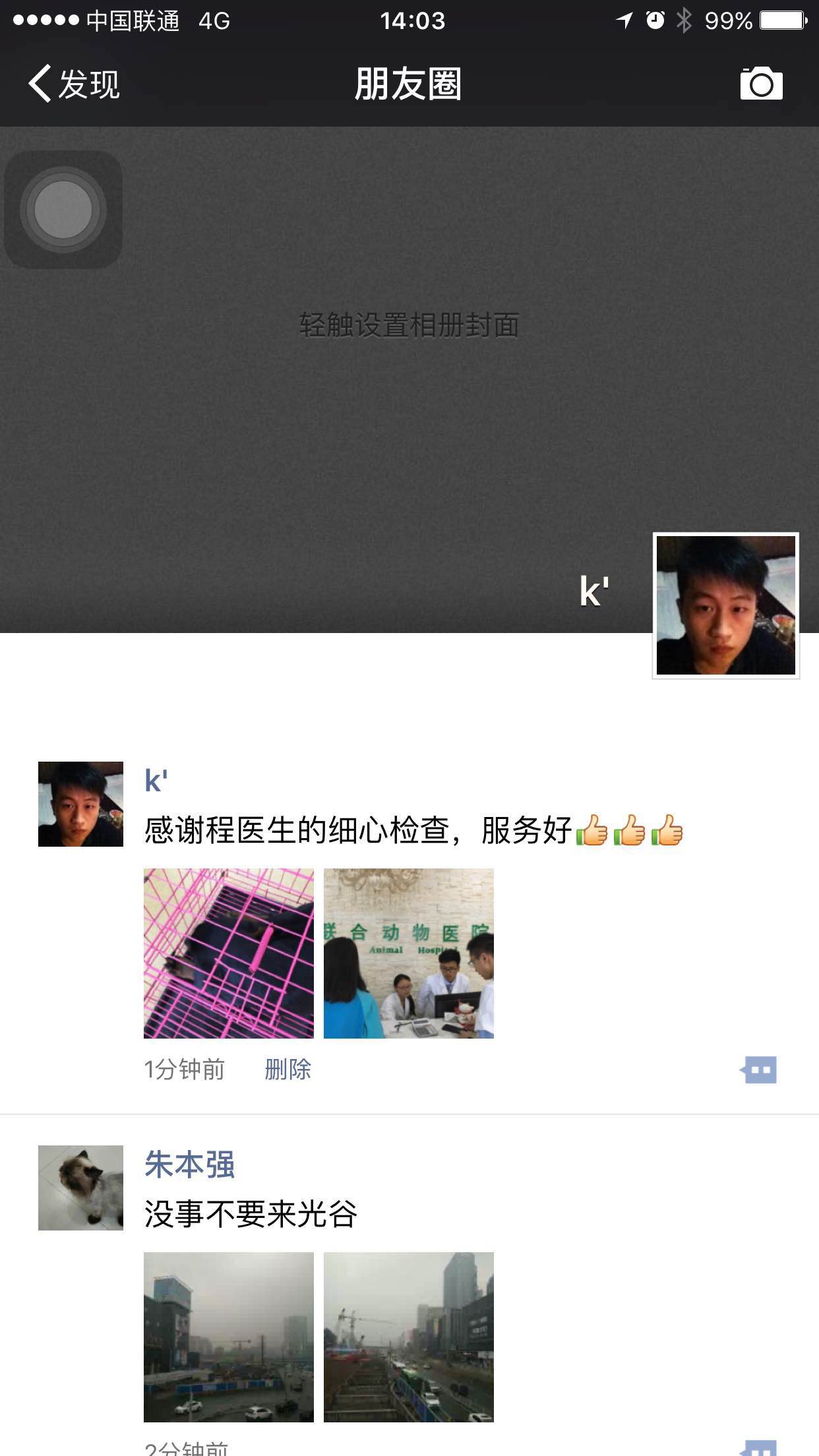
Task: View second foggy street photo by 朱本强
Action: pos(409,1337)
